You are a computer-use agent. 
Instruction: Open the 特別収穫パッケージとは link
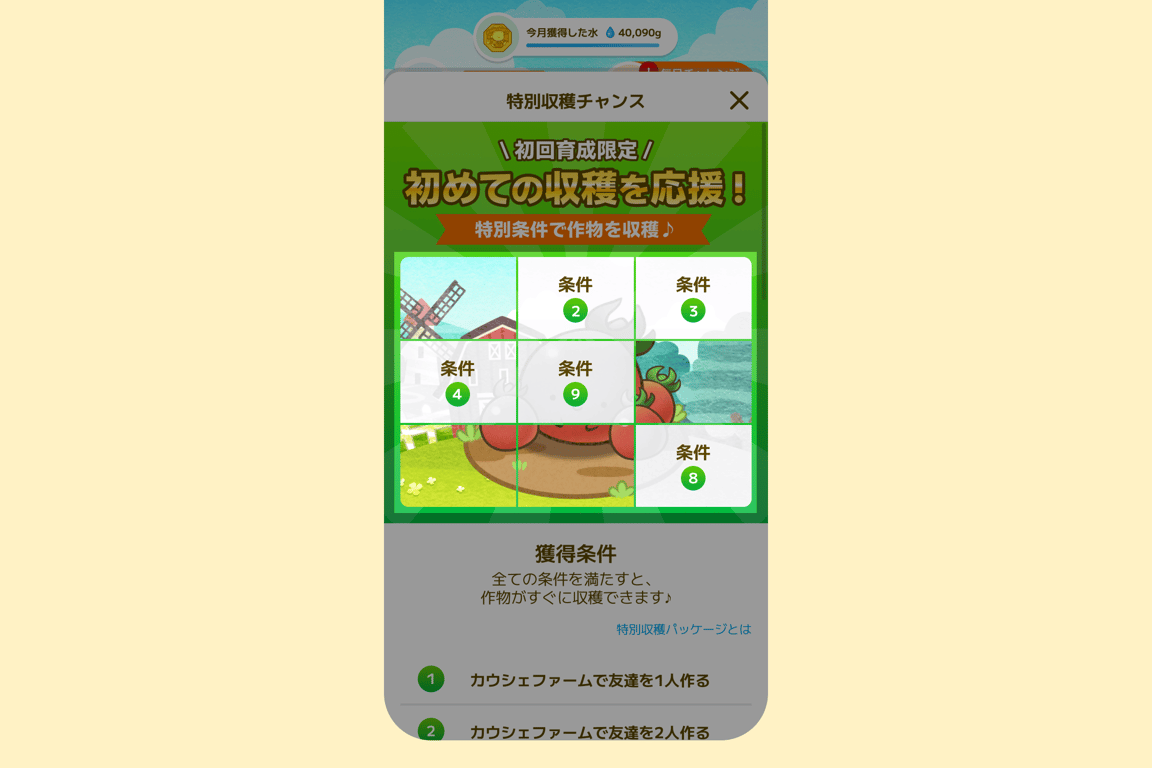[x=683, y=629]
